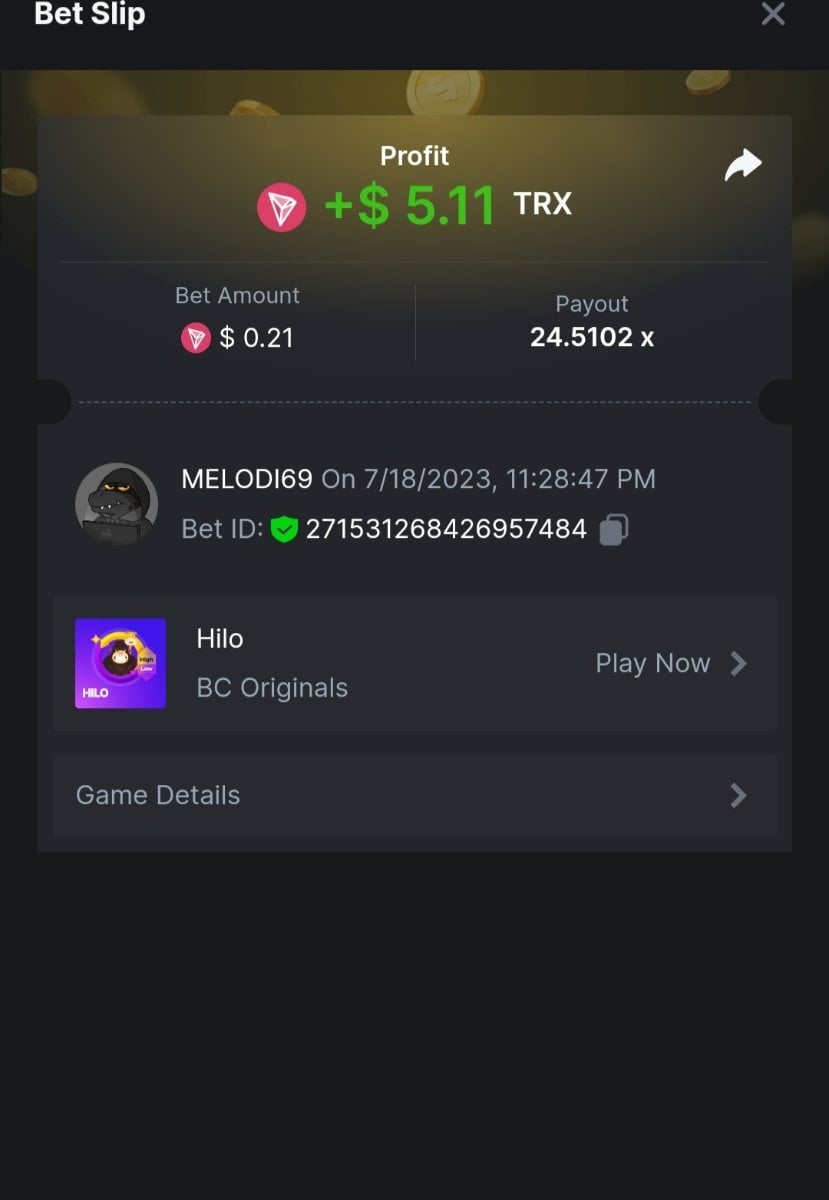The image size is (829, 1200).
Task: Close the Bet Slip dialog
Action: pos(772,14)
